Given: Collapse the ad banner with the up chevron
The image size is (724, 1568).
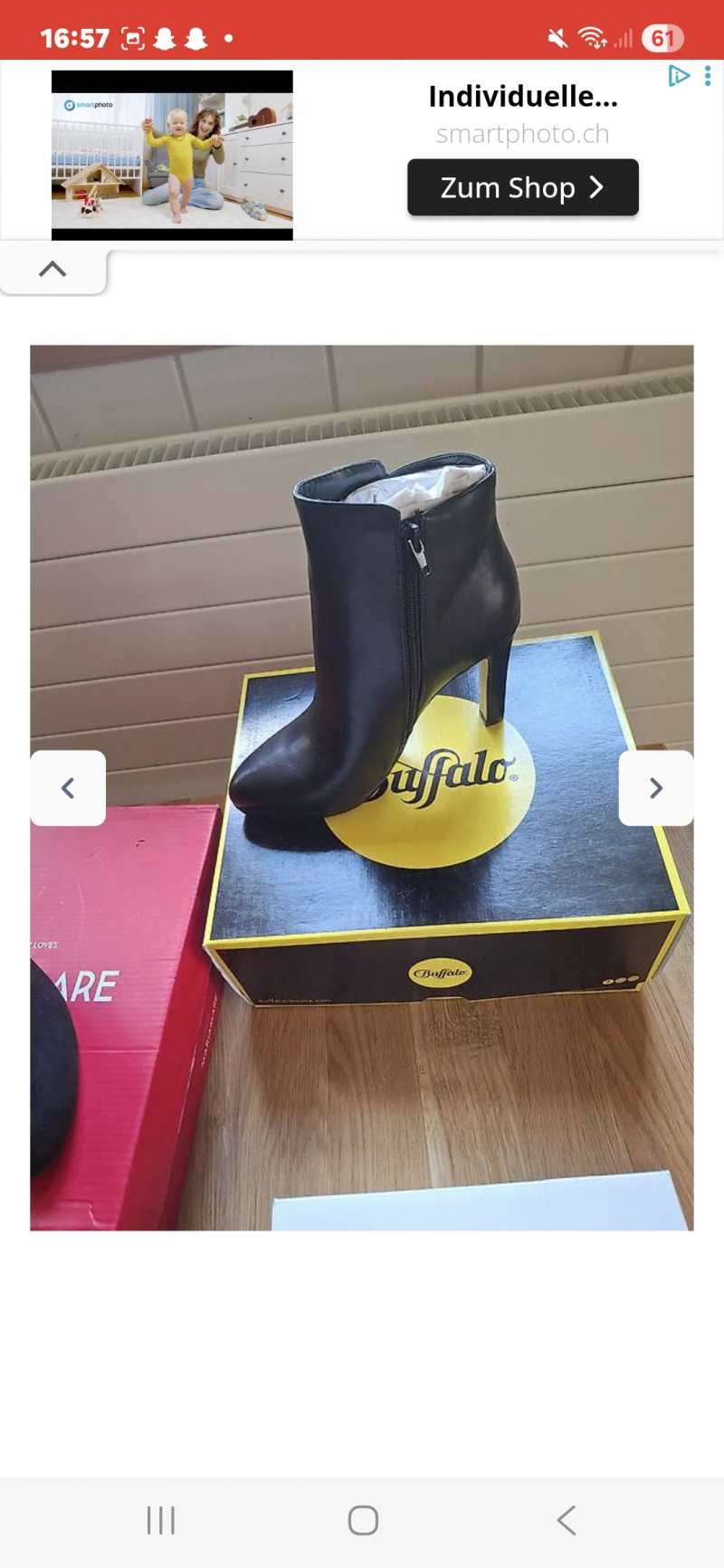Looking at the screenshot, I should point(52,270).
